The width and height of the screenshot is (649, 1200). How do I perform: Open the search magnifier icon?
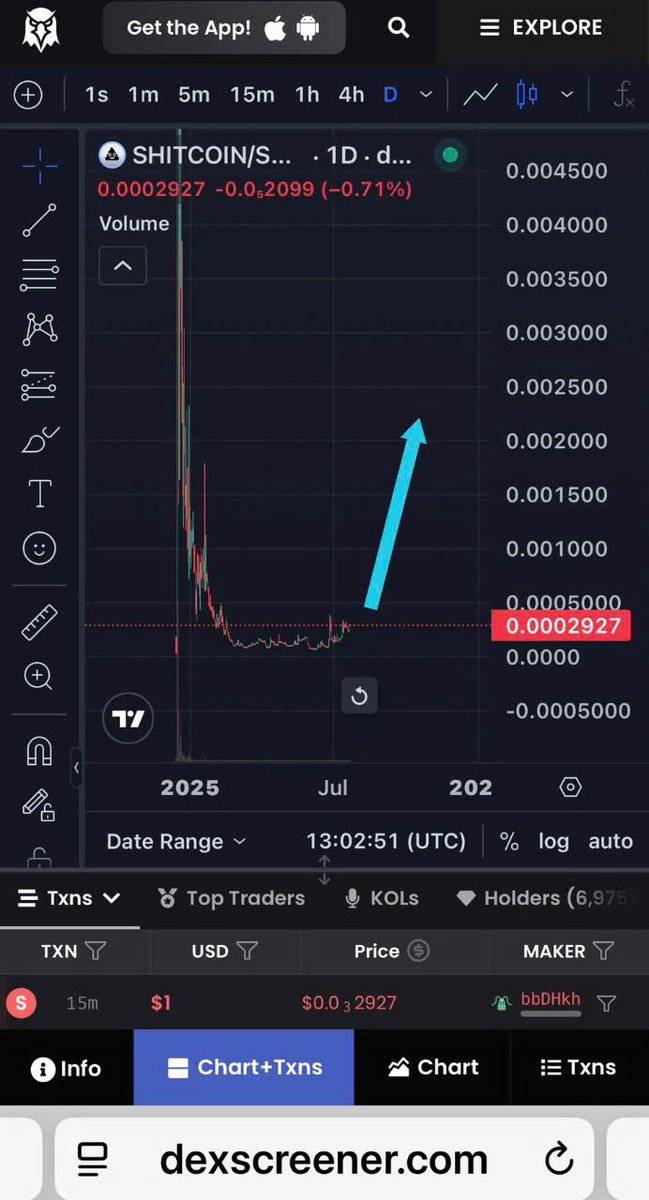click(398, 28)
